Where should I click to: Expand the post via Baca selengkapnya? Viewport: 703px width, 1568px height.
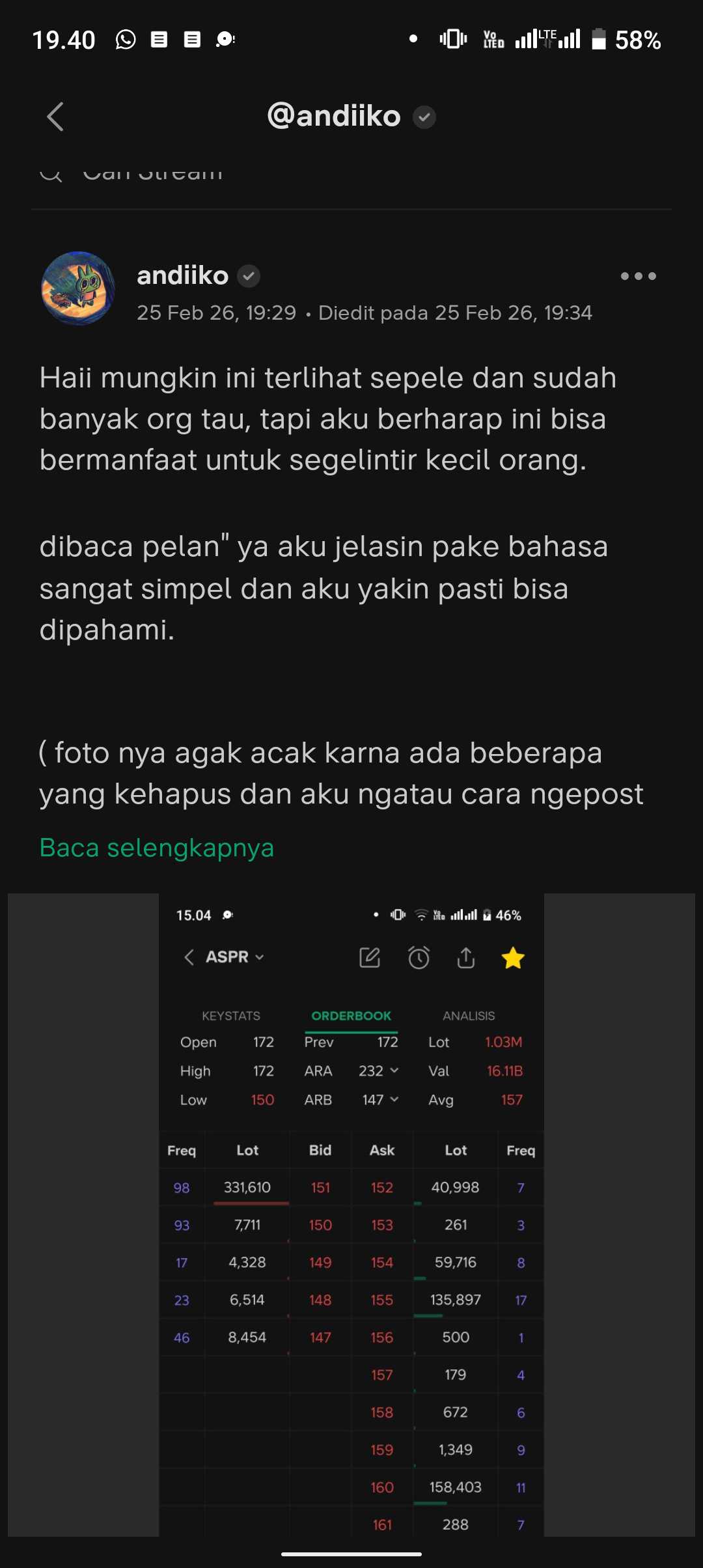pos(157,848)
